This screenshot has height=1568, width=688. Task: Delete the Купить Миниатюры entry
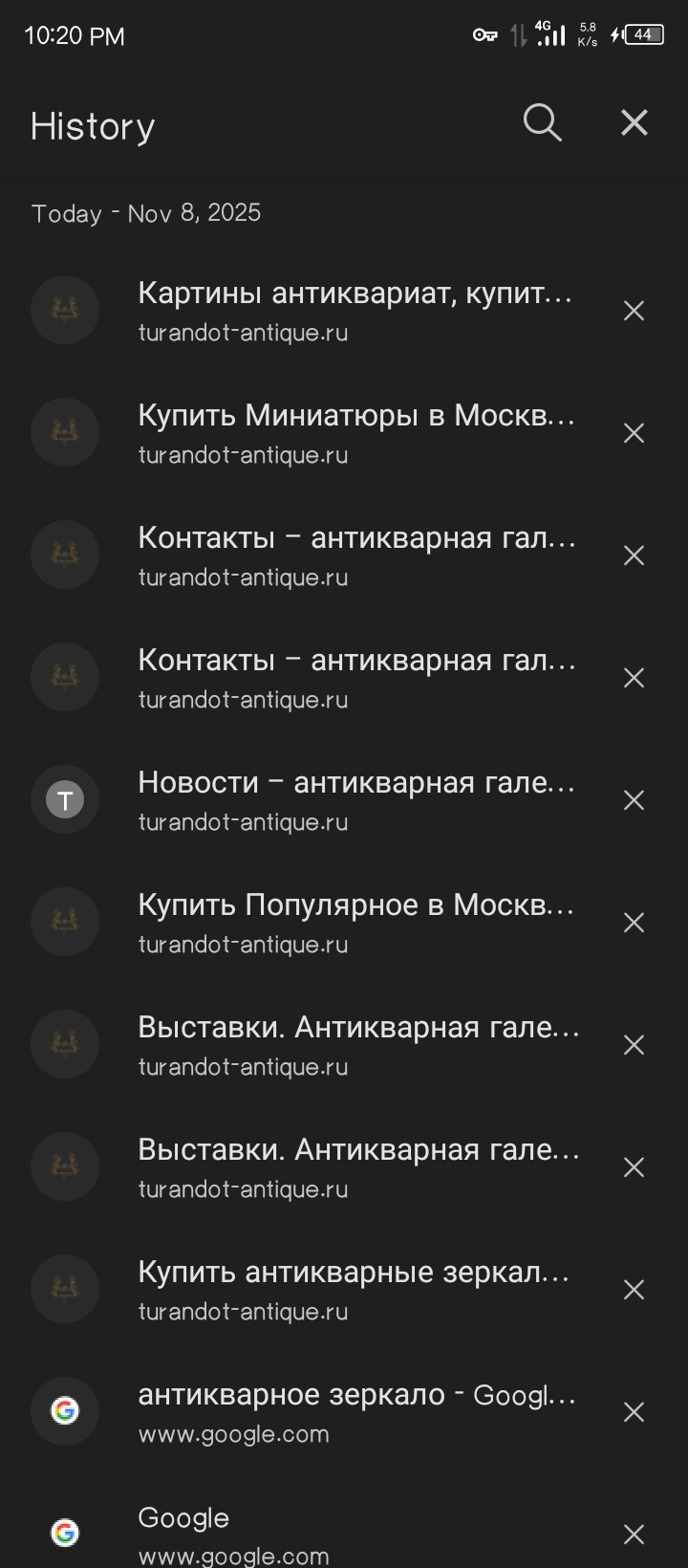pos(634,433)
